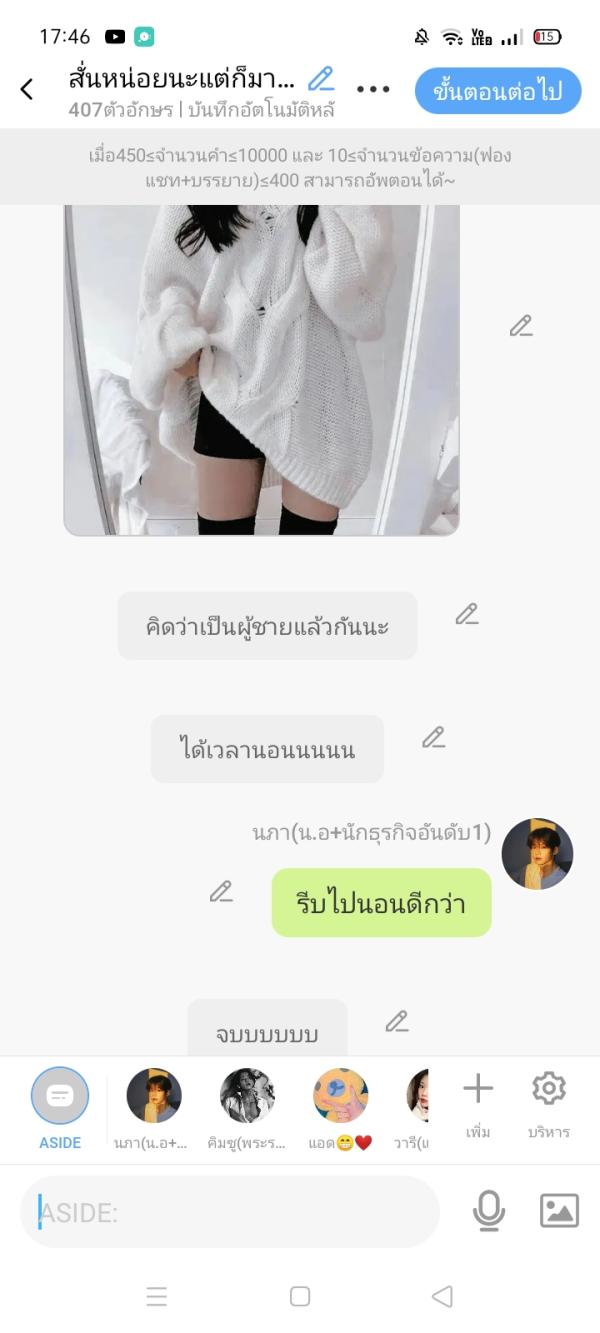
Task: Focus the ASIDE text input field
Action: pyautogui.click(x=230, y=1212)
